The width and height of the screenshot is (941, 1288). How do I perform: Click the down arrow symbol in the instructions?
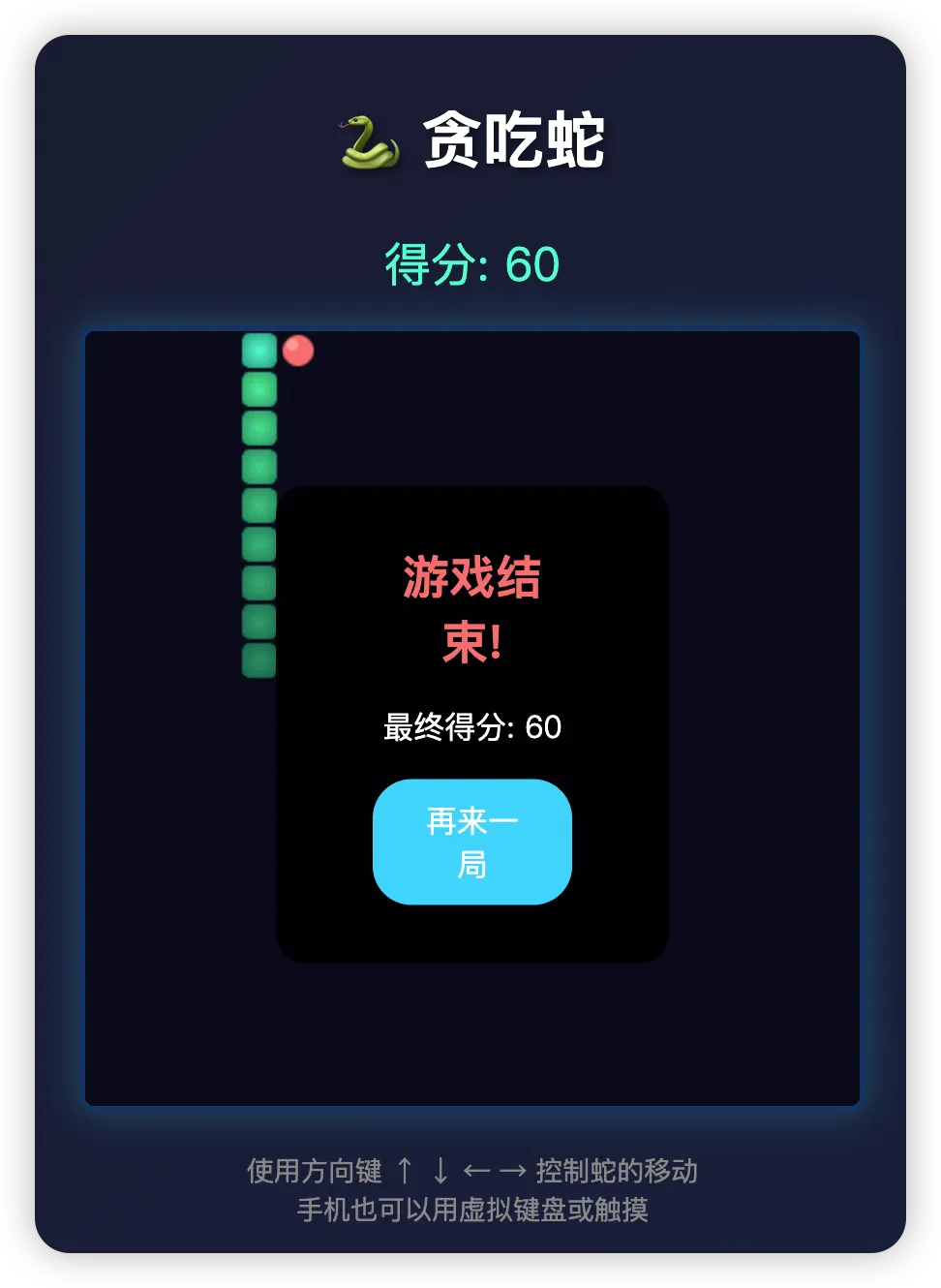pos(440,1171)
